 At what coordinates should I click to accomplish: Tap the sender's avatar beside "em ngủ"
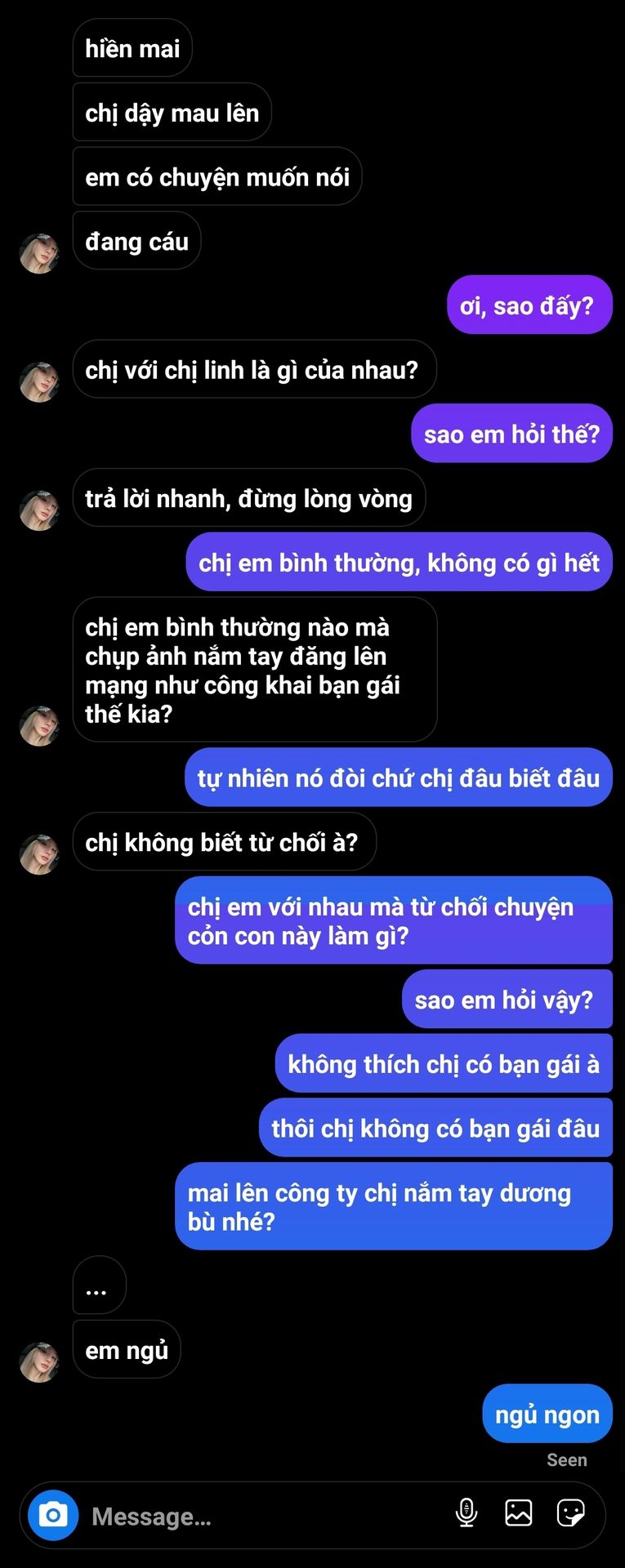39,1361
